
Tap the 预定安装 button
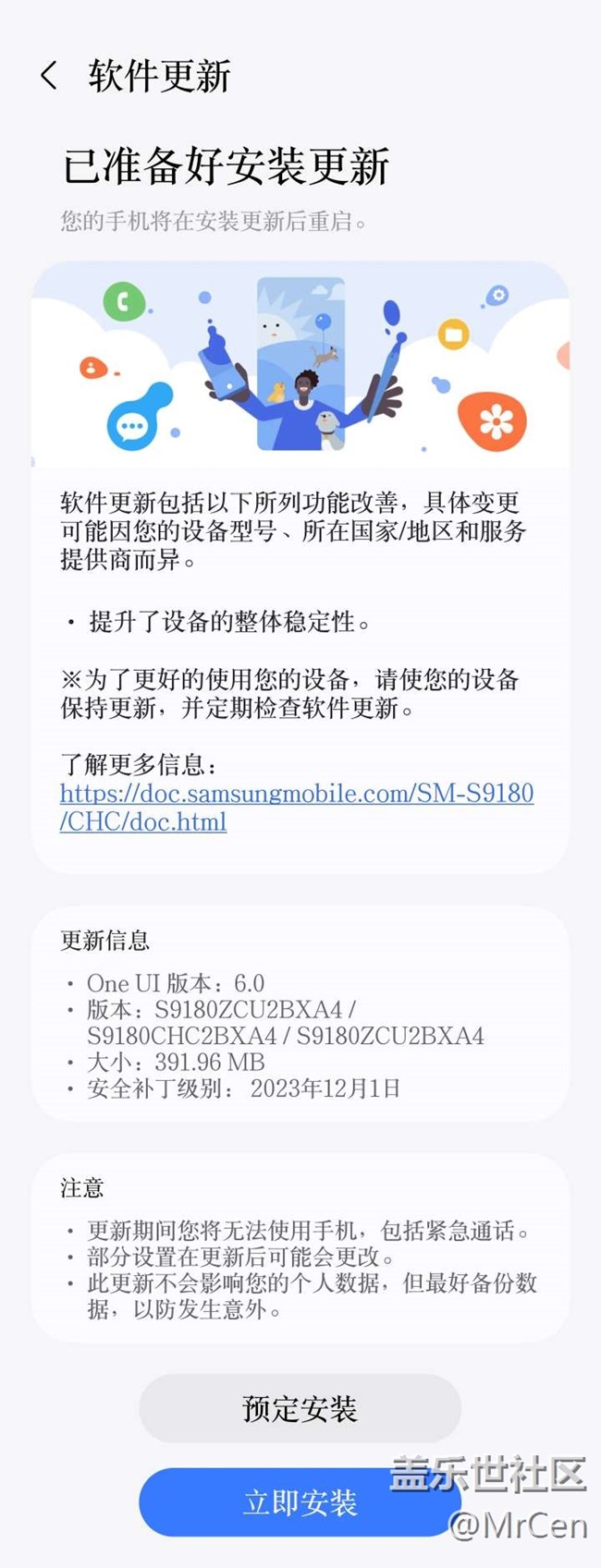pyautogui.click(x=300, y=1408)
